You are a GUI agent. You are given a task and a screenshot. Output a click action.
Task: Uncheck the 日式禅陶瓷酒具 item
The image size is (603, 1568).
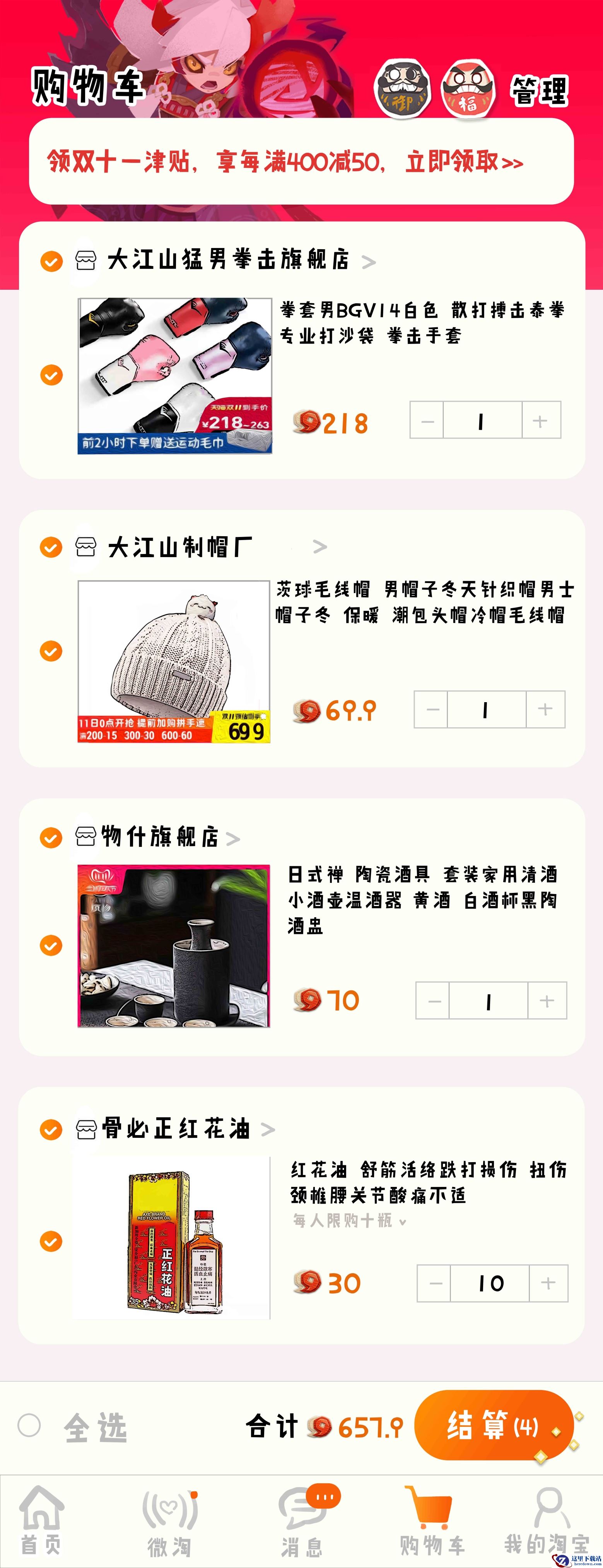pos(51,945)
